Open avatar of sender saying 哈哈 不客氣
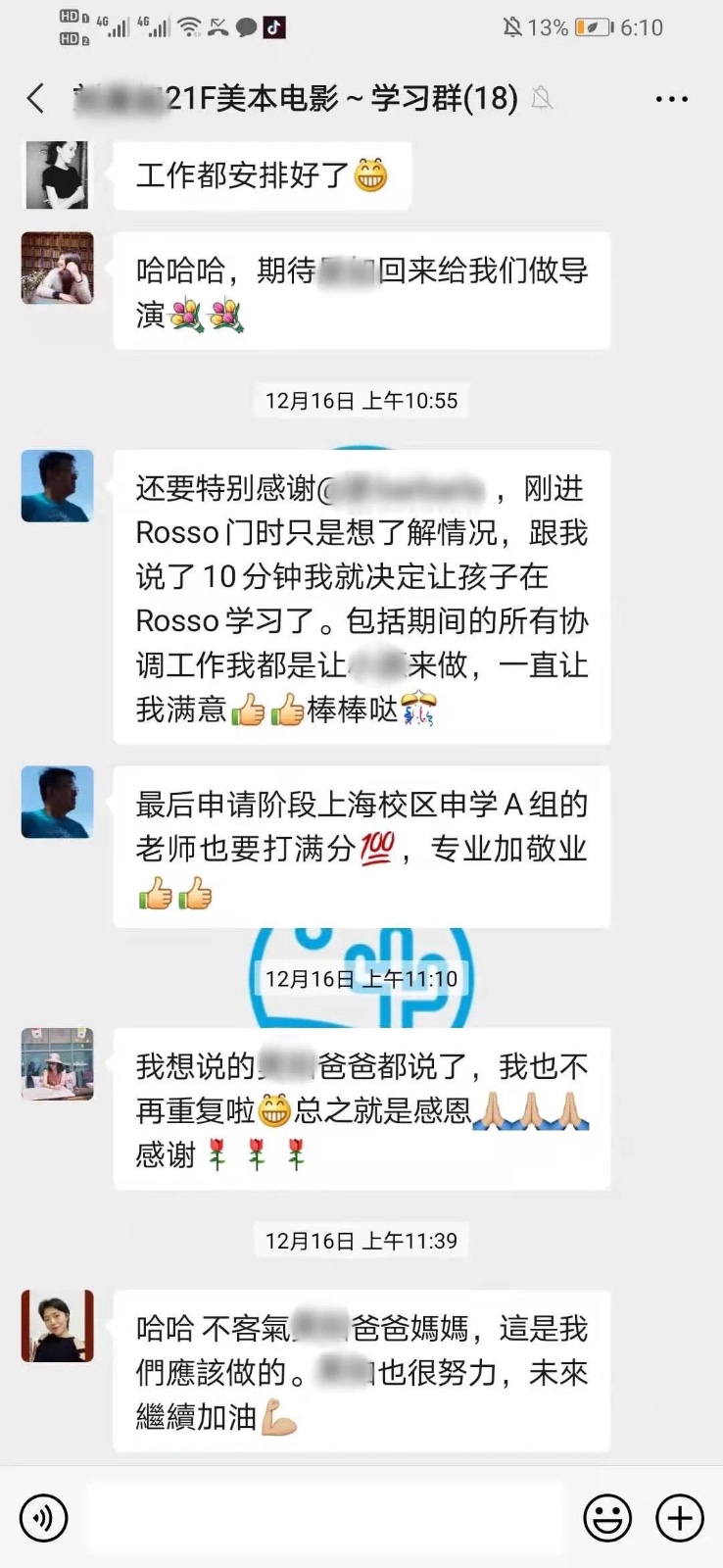Viewport: 723px width, 1568px height. [57, 1326]
